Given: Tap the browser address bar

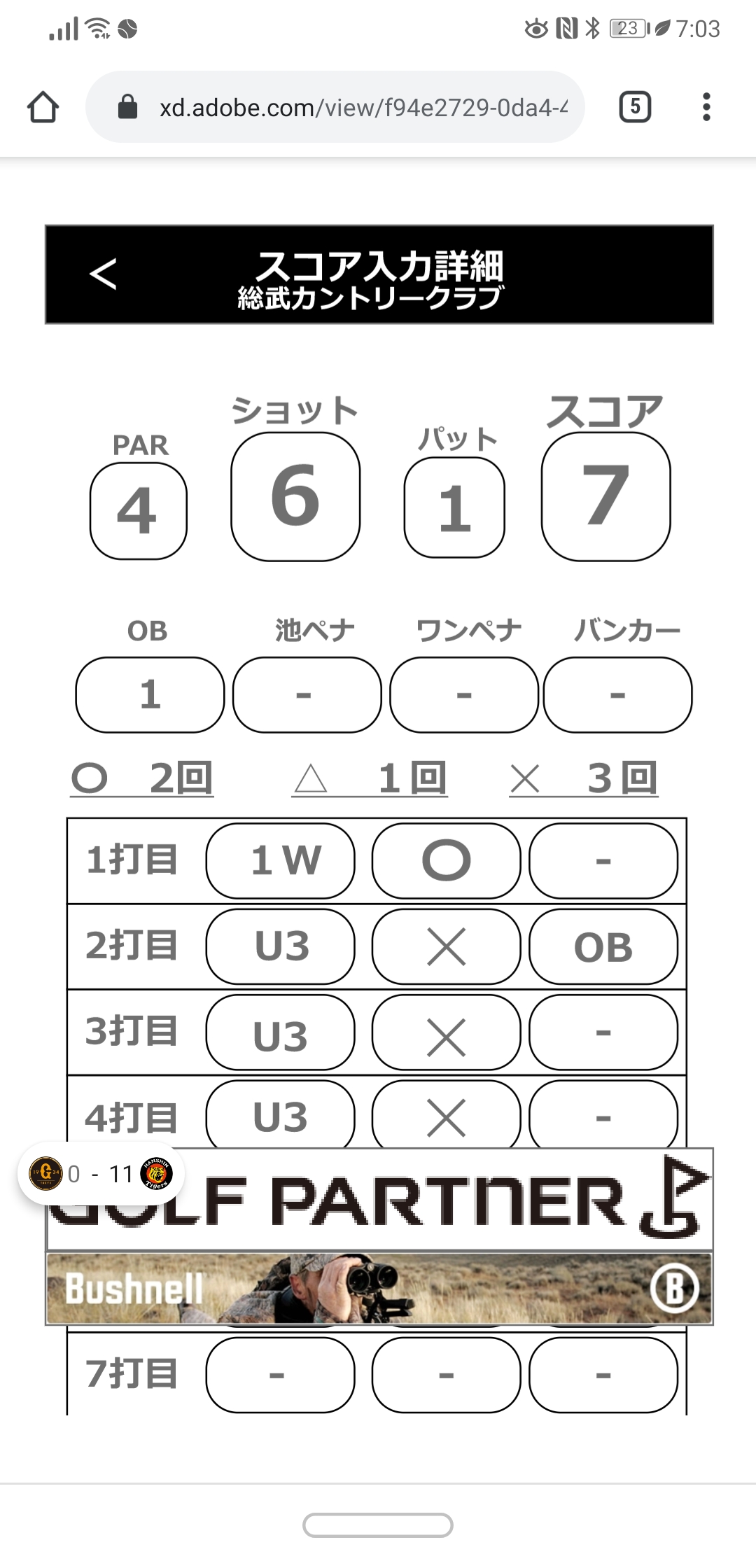Looking at the screenshot, I should [x=335, y=107].
